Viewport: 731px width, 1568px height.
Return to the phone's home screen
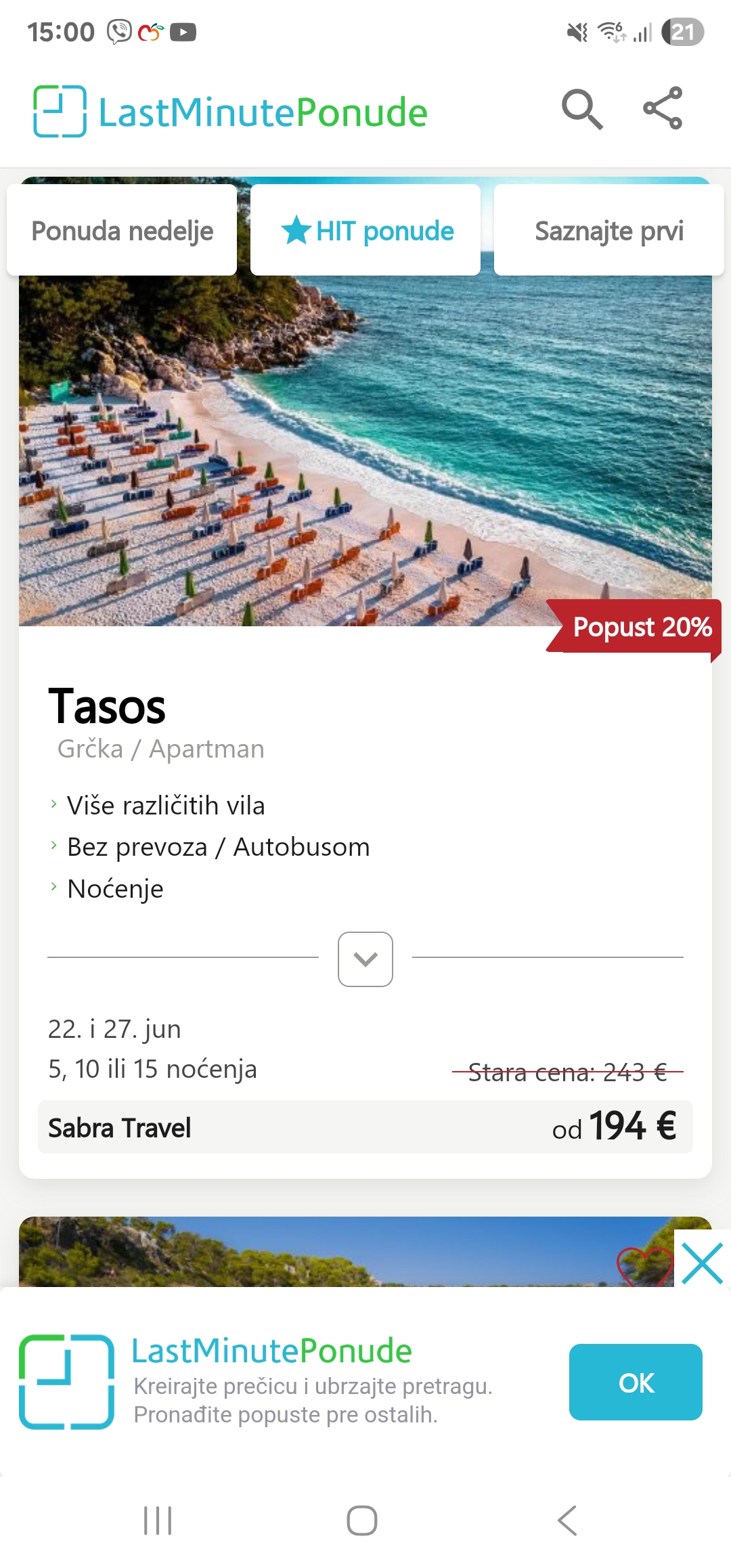click(362, 1521)
